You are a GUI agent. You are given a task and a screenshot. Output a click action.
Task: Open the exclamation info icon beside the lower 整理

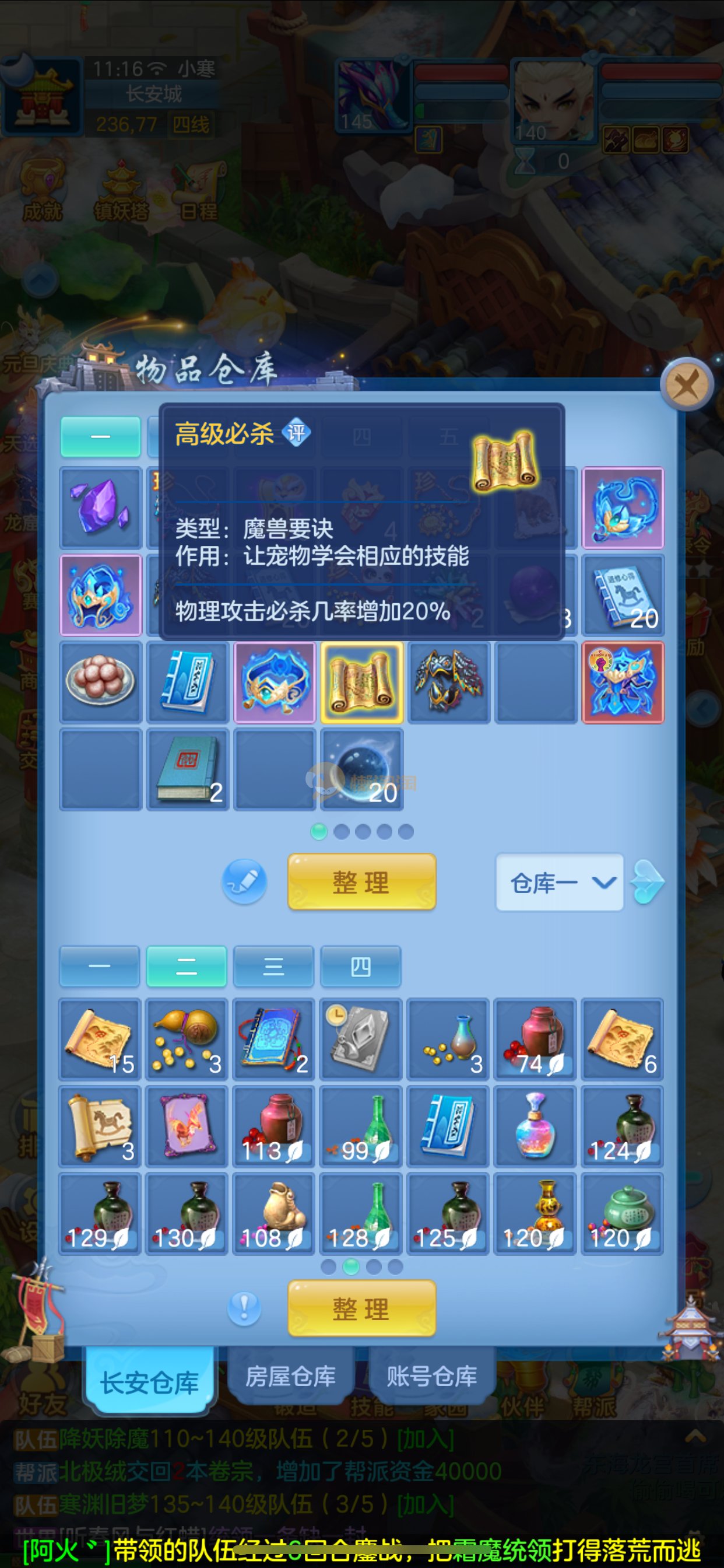click(x=245, y=1307)
